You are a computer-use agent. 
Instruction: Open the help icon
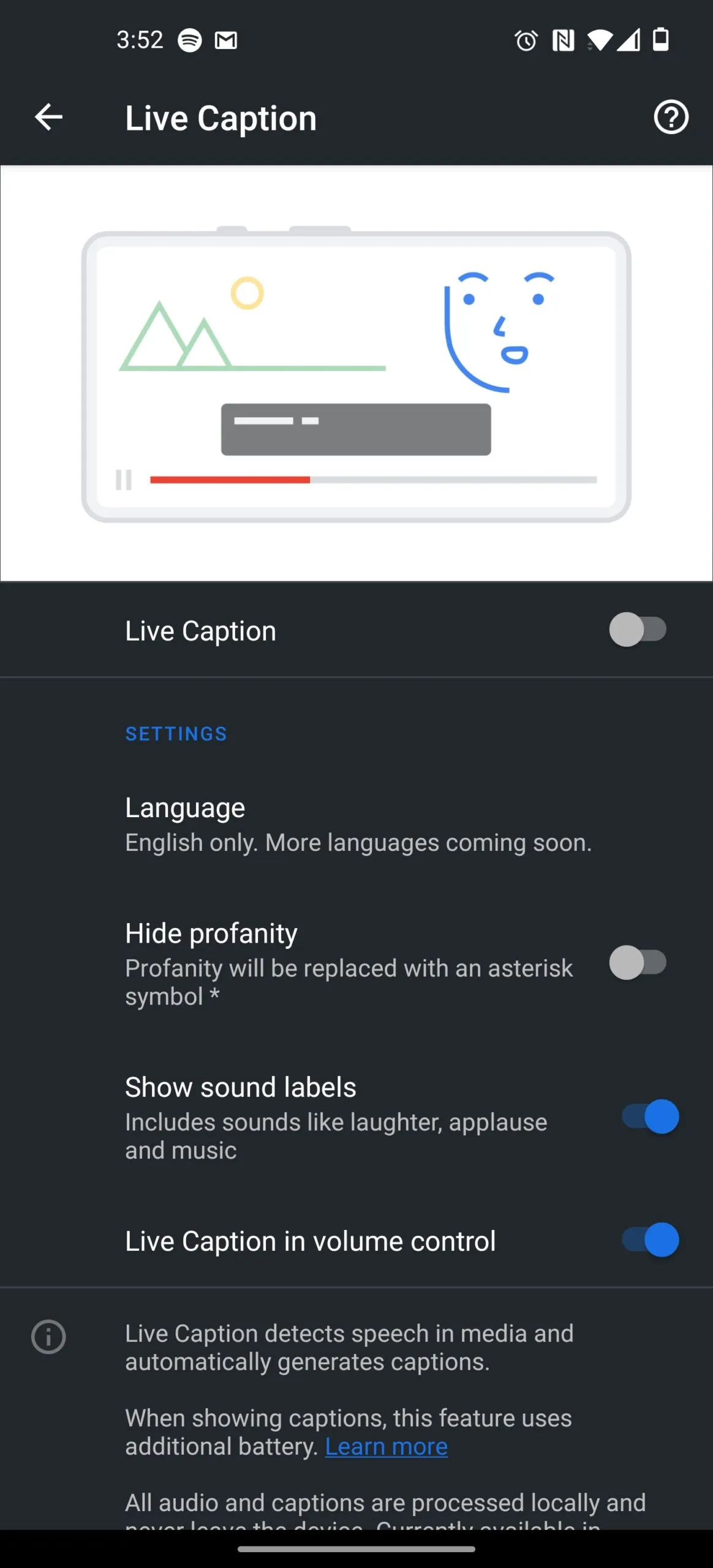pos(671,117)
